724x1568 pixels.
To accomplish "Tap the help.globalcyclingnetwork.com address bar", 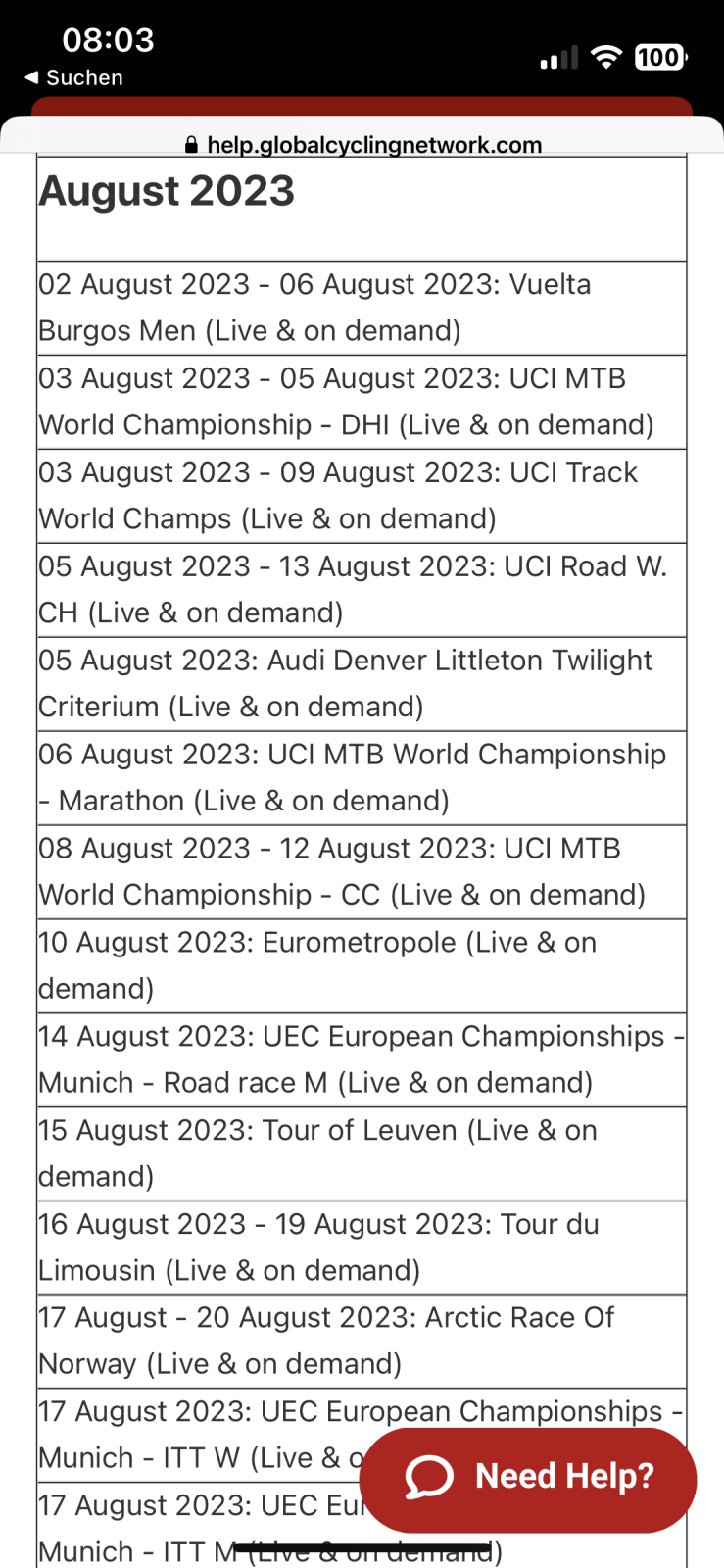I will pyautogui.click(x=362, y=145).
